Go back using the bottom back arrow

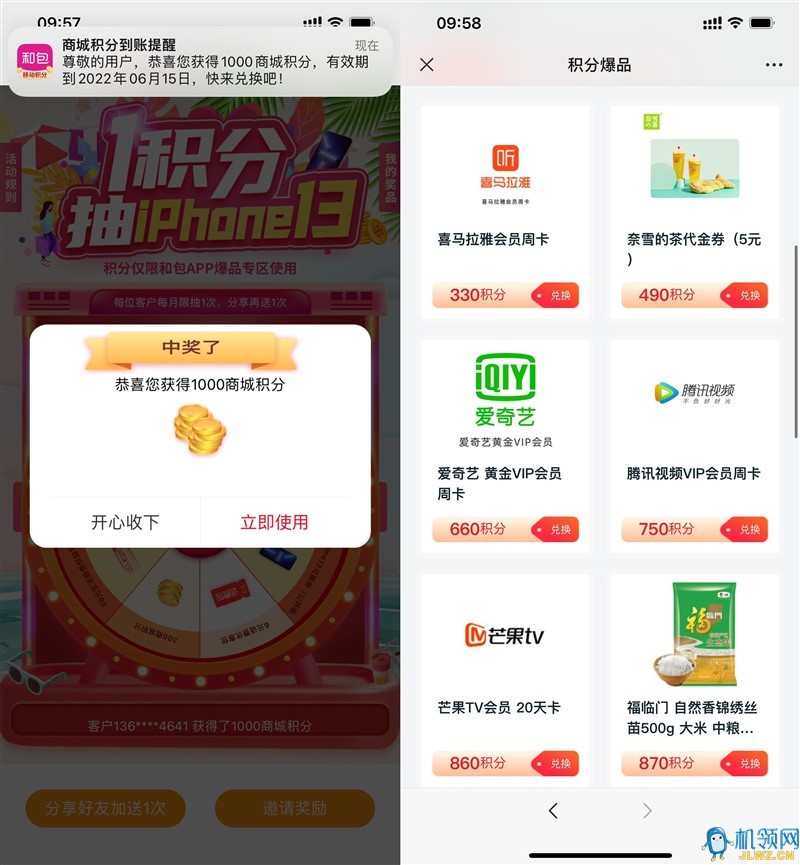tap(553, 810)
